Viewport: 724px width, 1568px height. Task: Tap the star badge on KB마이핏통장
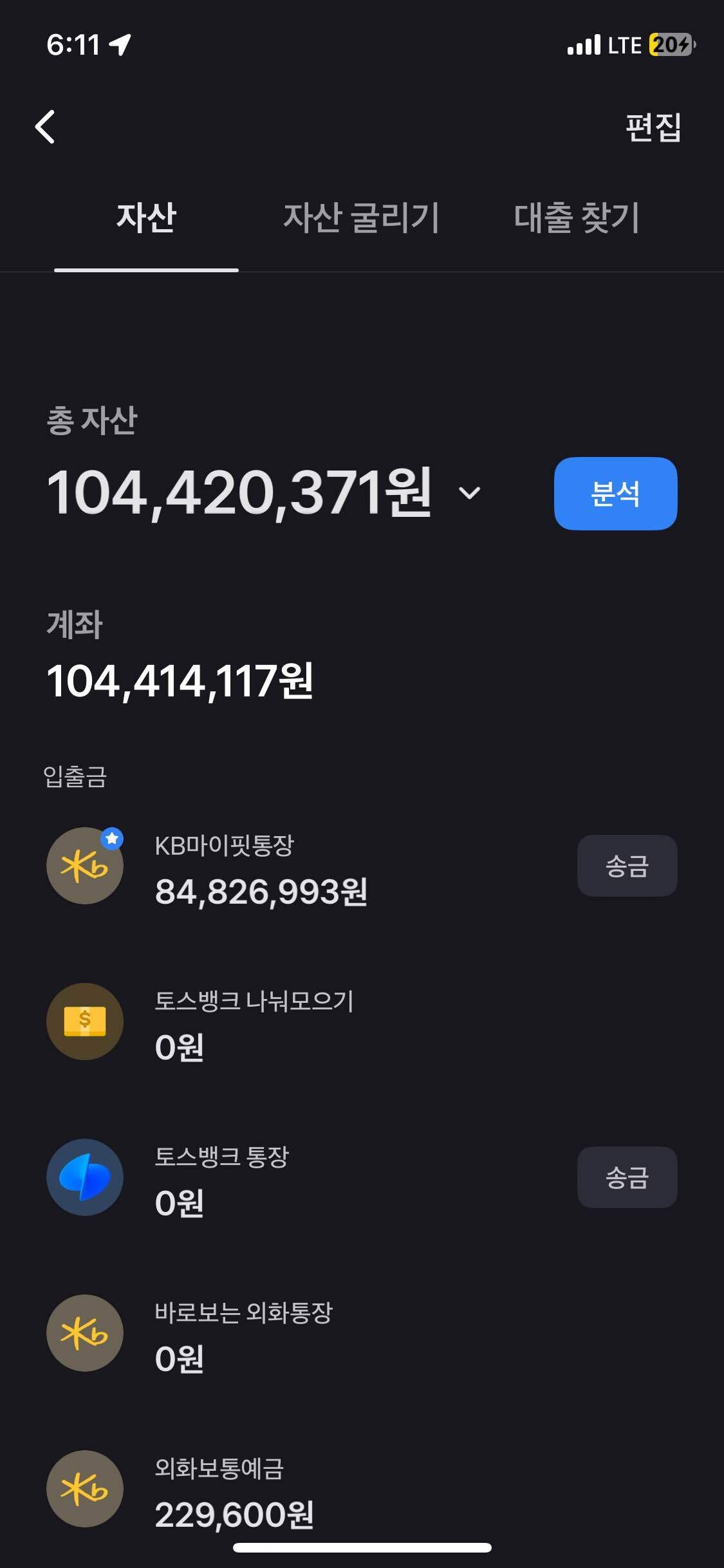(x=113, y=838)
